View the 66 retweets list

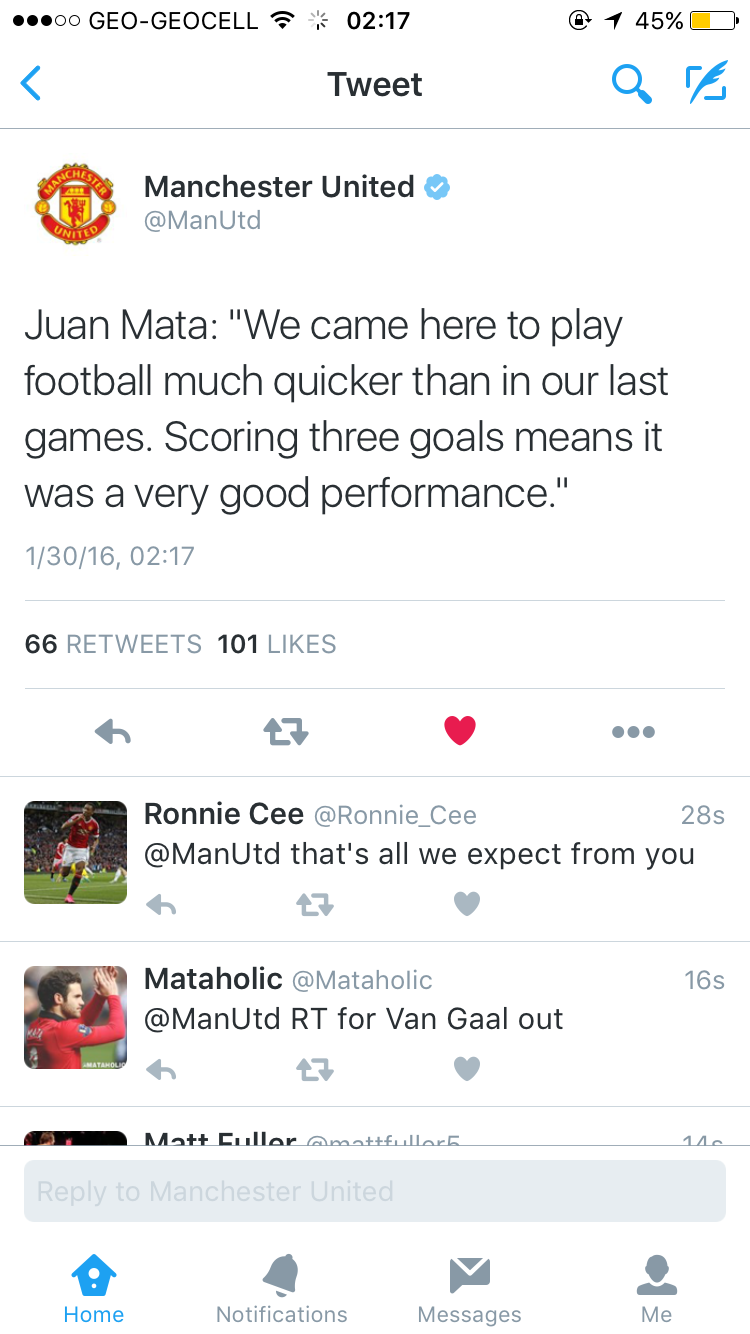click(x=113, y=644)
